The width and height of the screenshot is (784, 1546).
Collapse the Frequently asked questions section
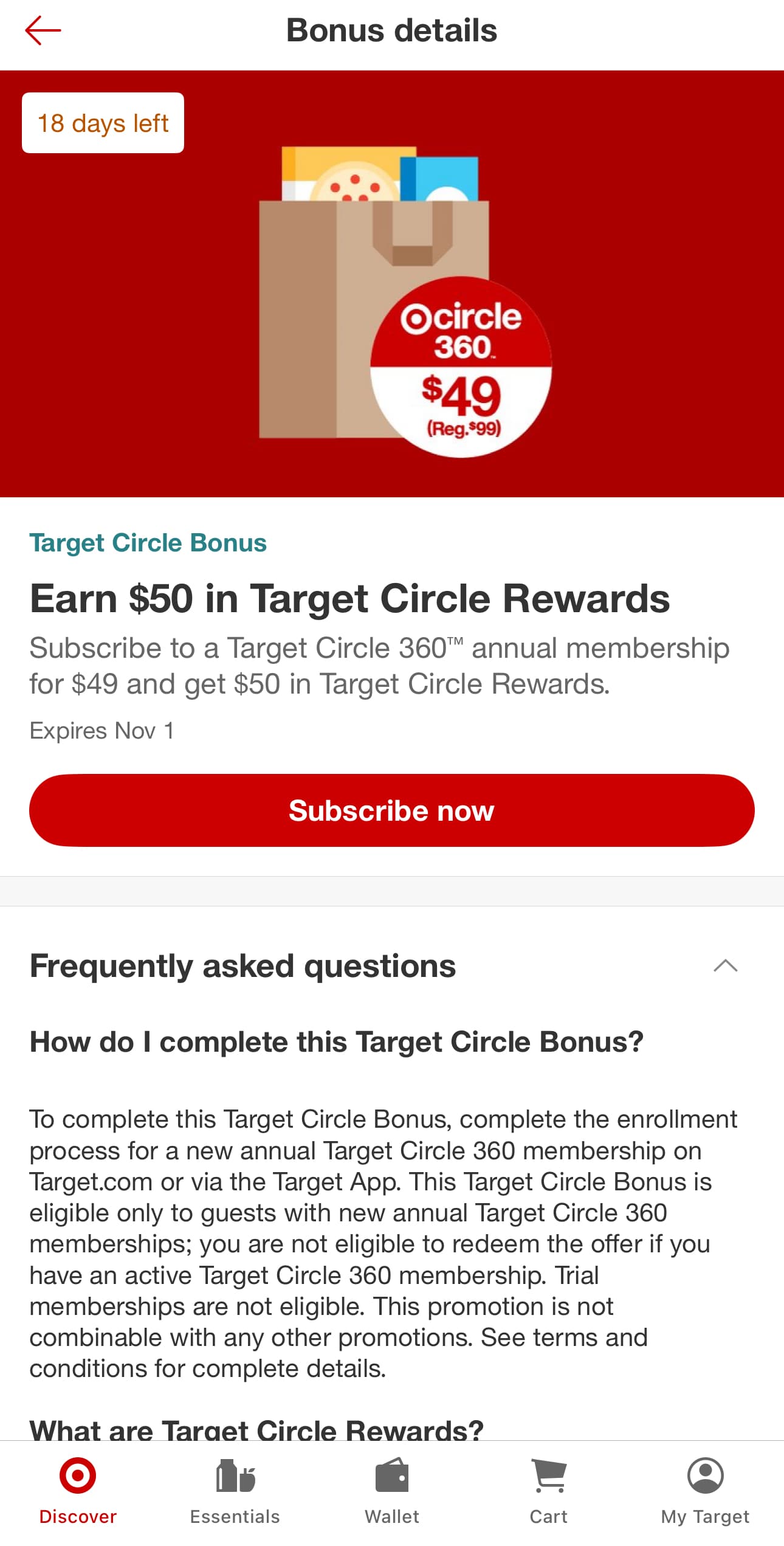click(724, 966)
